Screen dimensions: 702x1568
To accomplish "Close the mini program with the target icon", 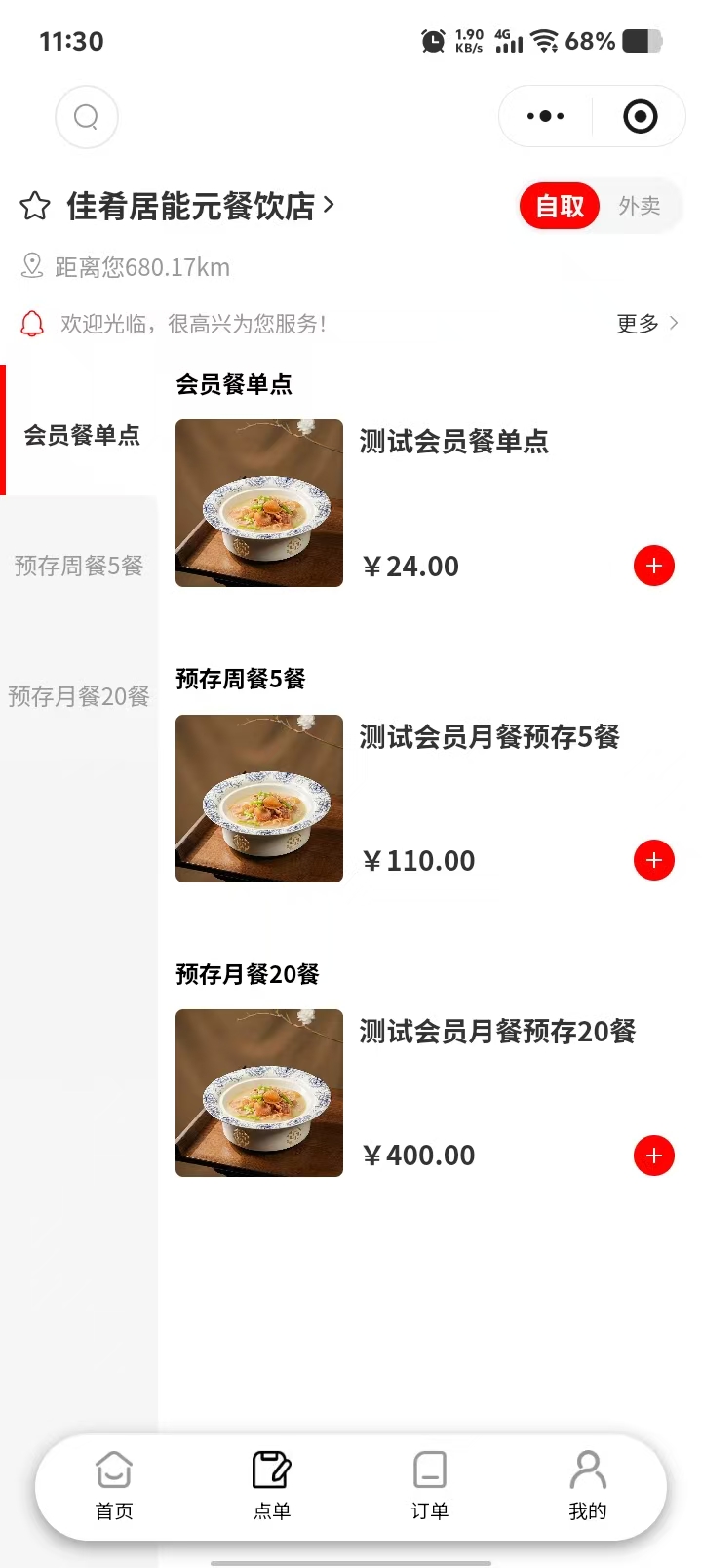I will [x=640, y=117].
